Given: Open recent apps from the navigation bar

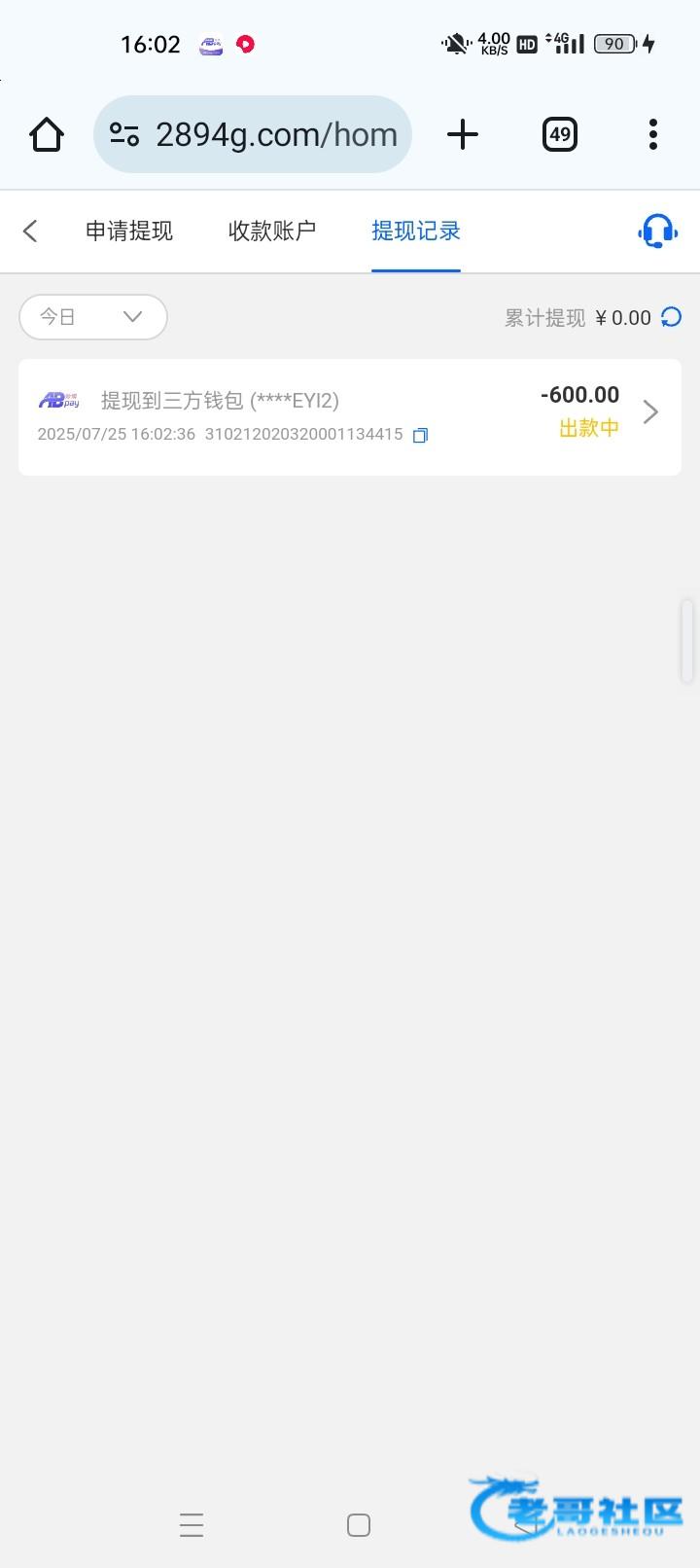Looking at the screenshot, I should pos(192,1525).
